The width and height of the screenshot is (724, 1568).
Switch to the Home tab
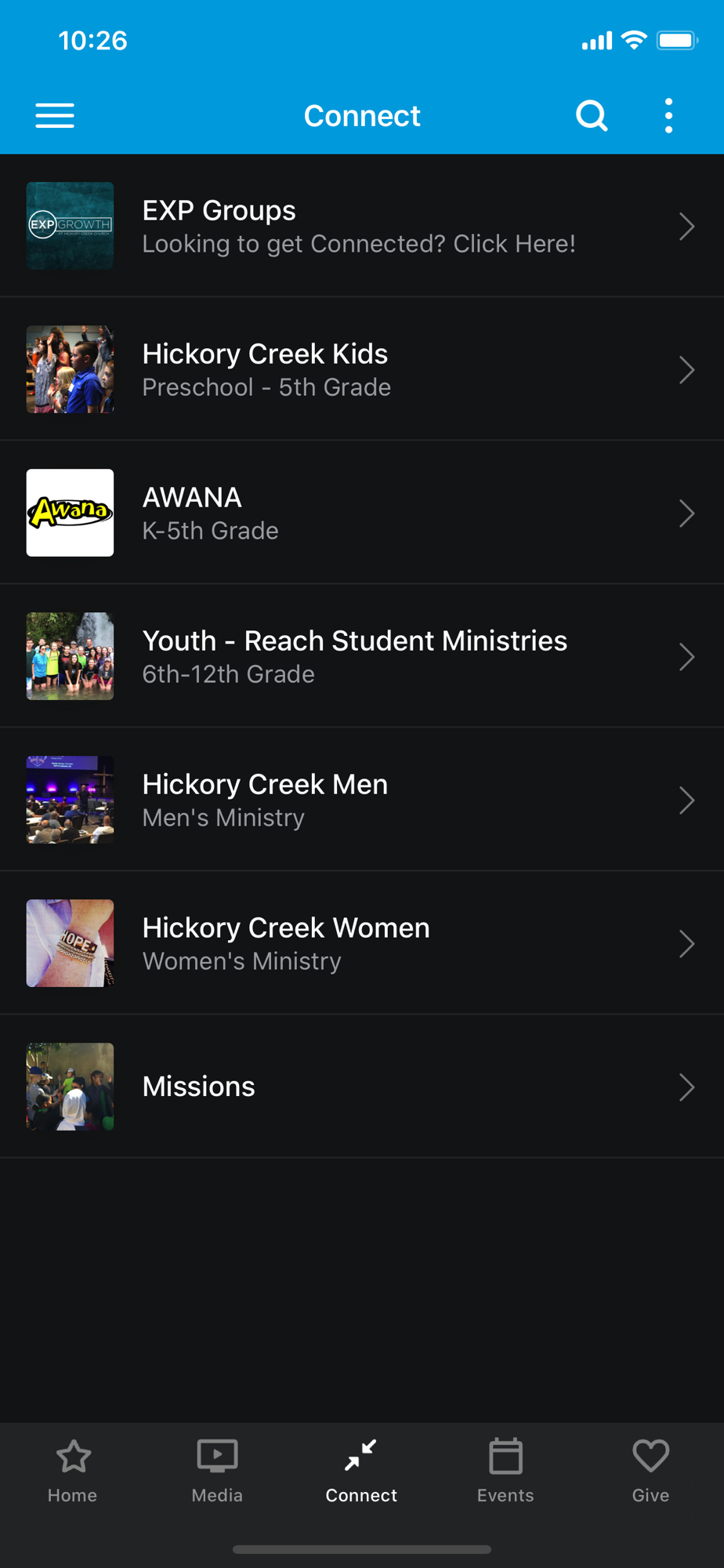point(73,1472)
